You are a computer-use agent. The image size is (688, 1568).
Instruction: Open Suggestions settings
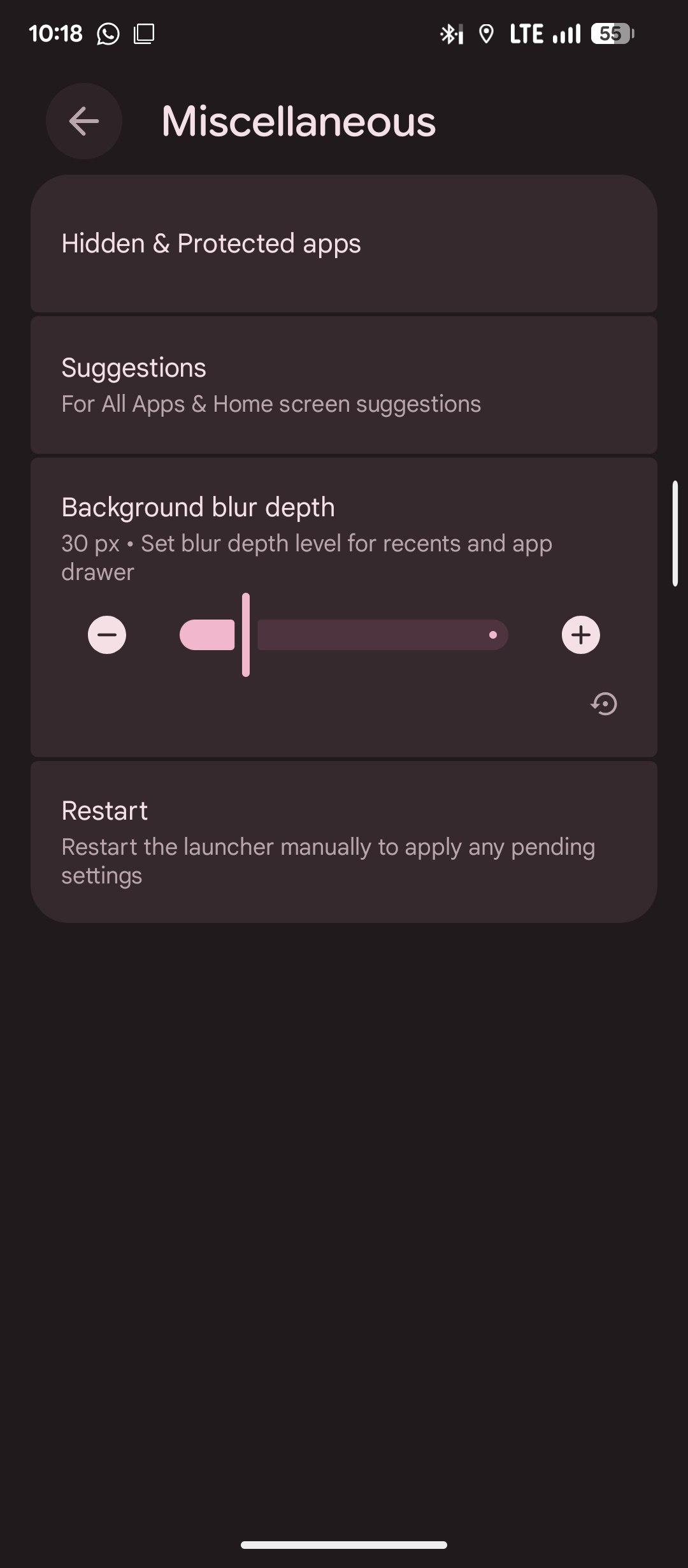tap(344, 385)
